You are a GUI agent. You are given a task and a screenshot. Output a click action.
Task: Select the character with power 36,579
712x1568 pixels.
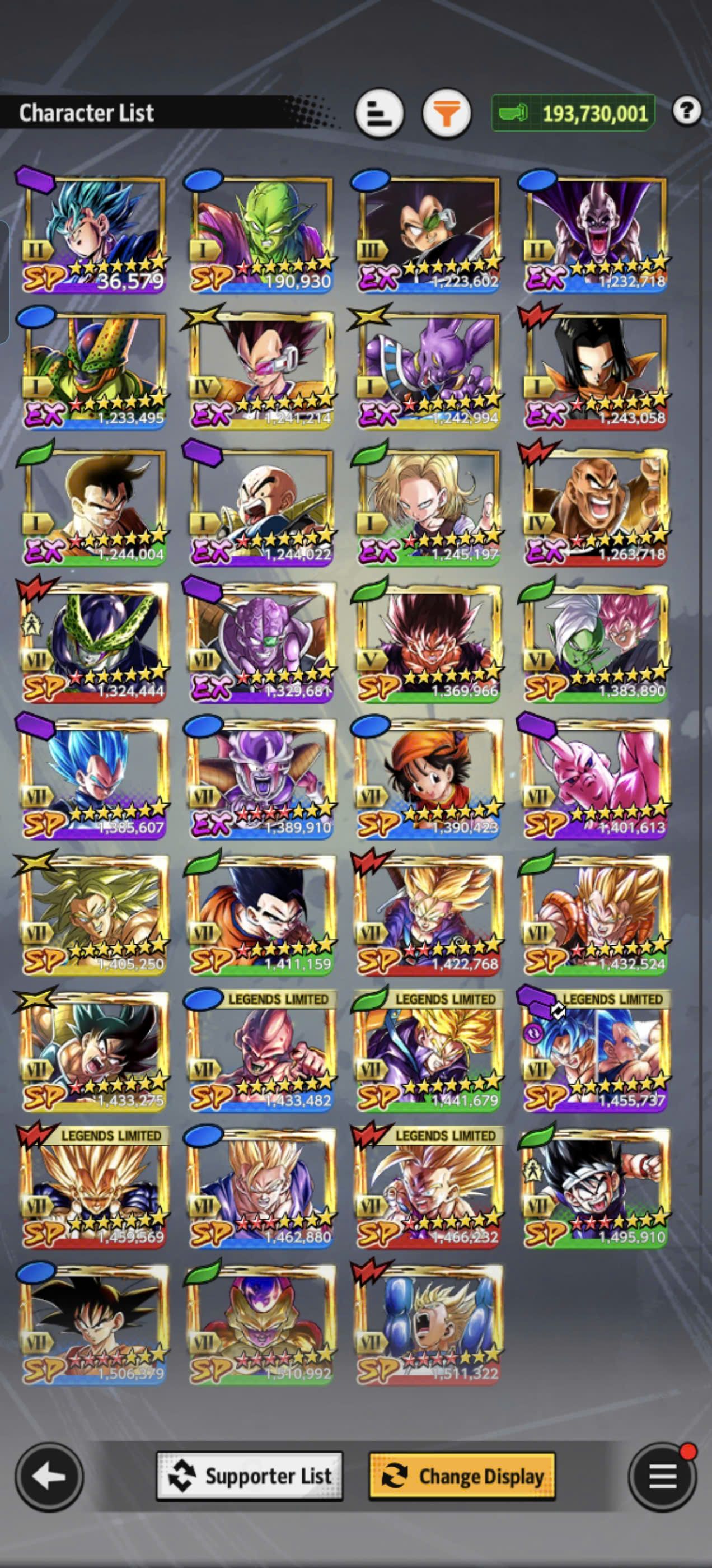coord(93,233)
